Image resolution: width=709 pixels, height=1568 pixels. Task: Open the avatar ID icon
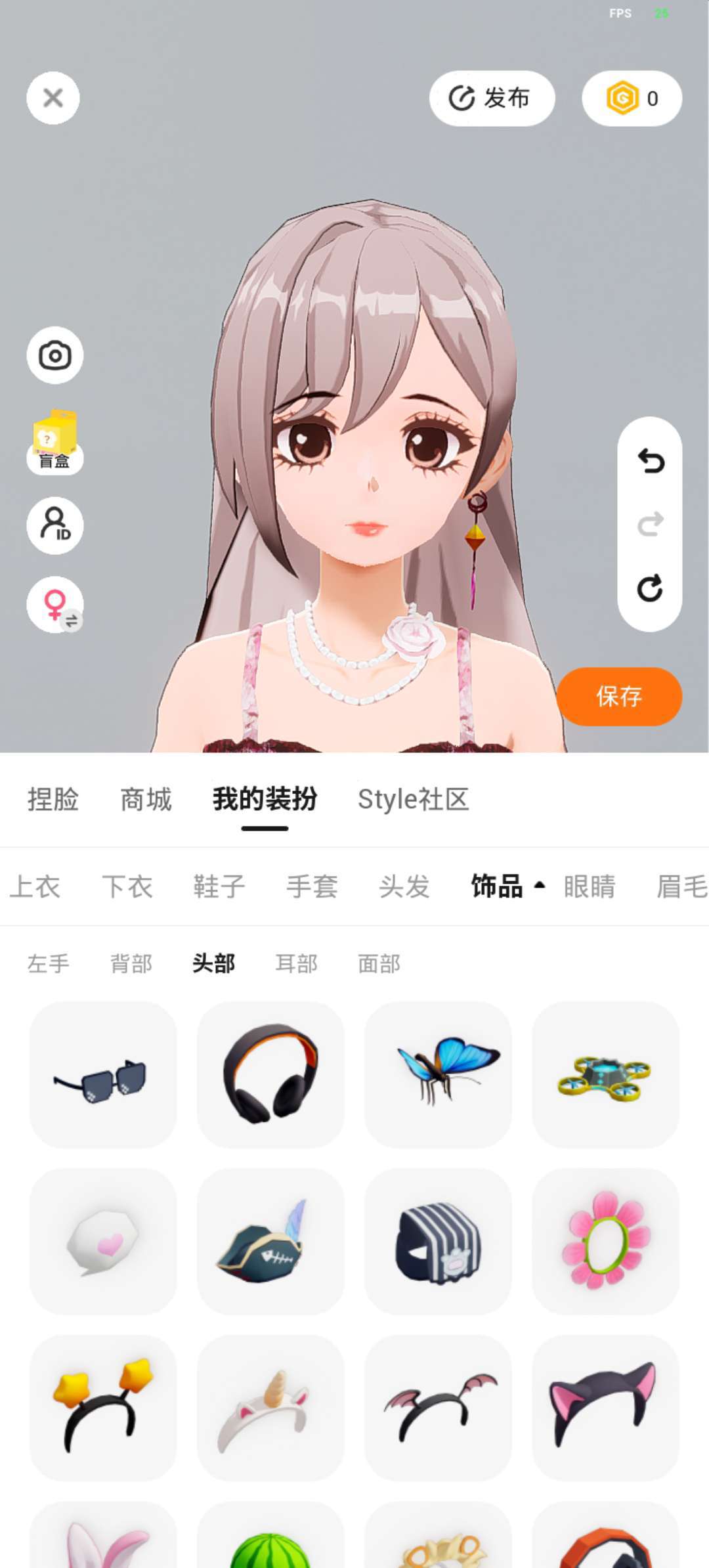tap(55, 525)
